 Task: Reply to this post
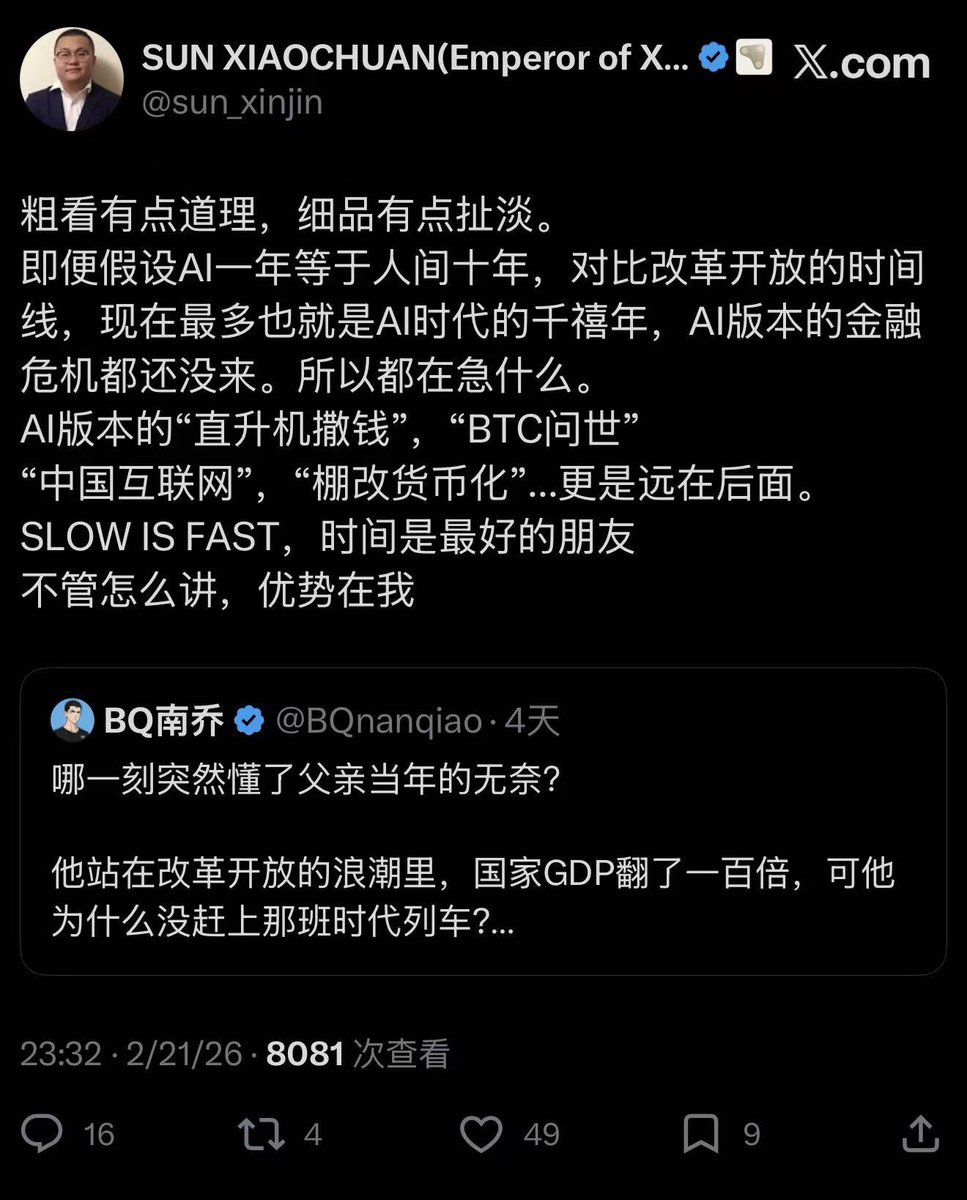pyautogui.click(x=43, y=1133)
